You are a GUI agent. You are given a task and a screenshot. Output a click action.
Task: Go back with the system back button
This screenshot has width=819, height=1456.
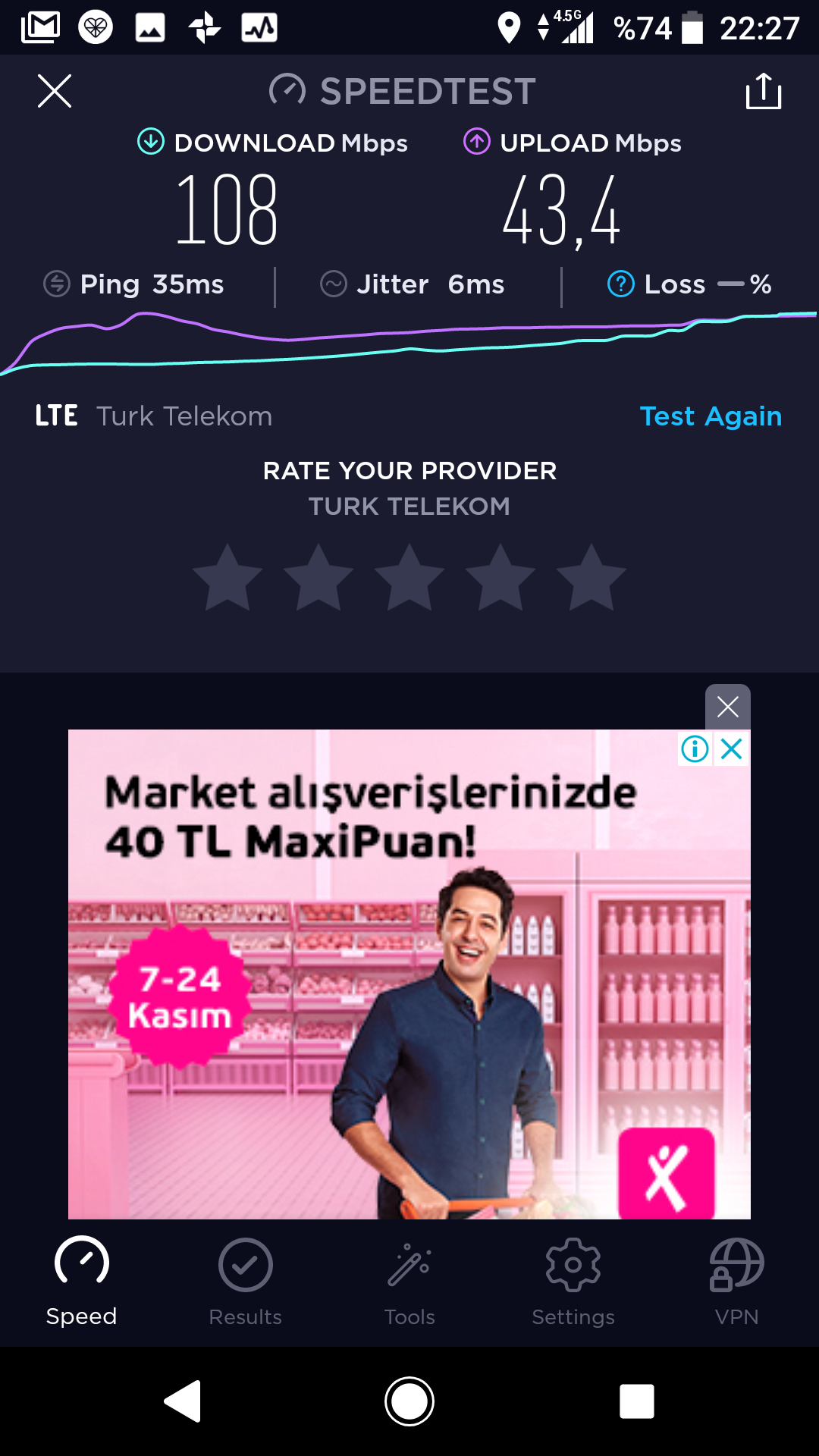point(183,1401)
